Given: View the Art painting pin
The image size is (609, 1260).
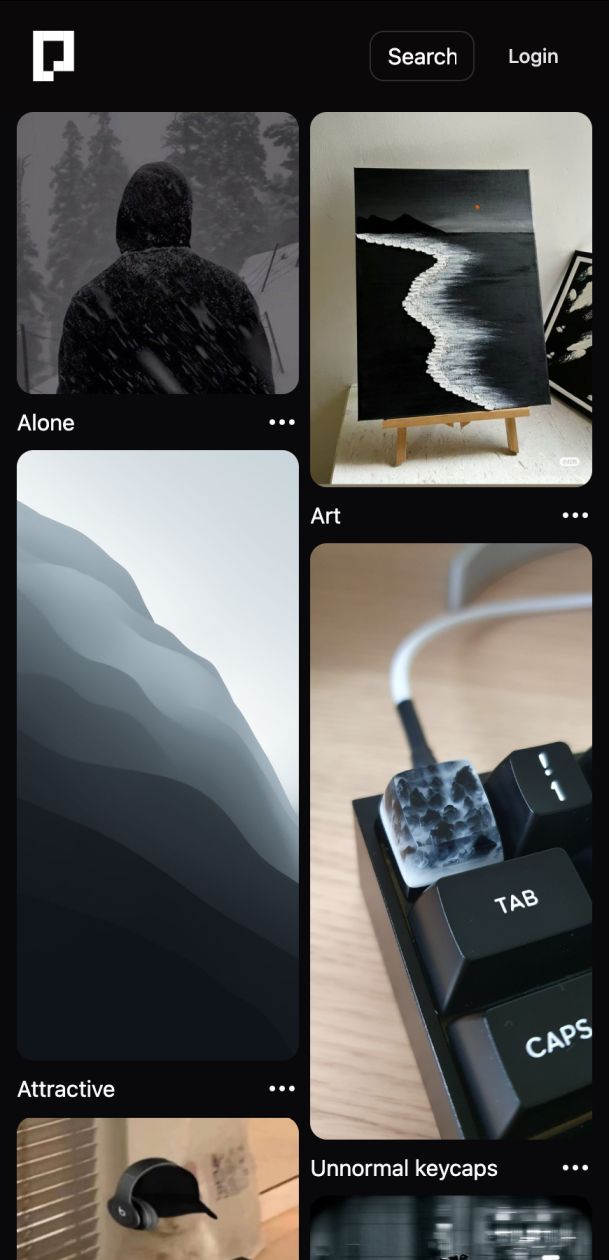Looking at the screenshot, I should pos(450,298).
